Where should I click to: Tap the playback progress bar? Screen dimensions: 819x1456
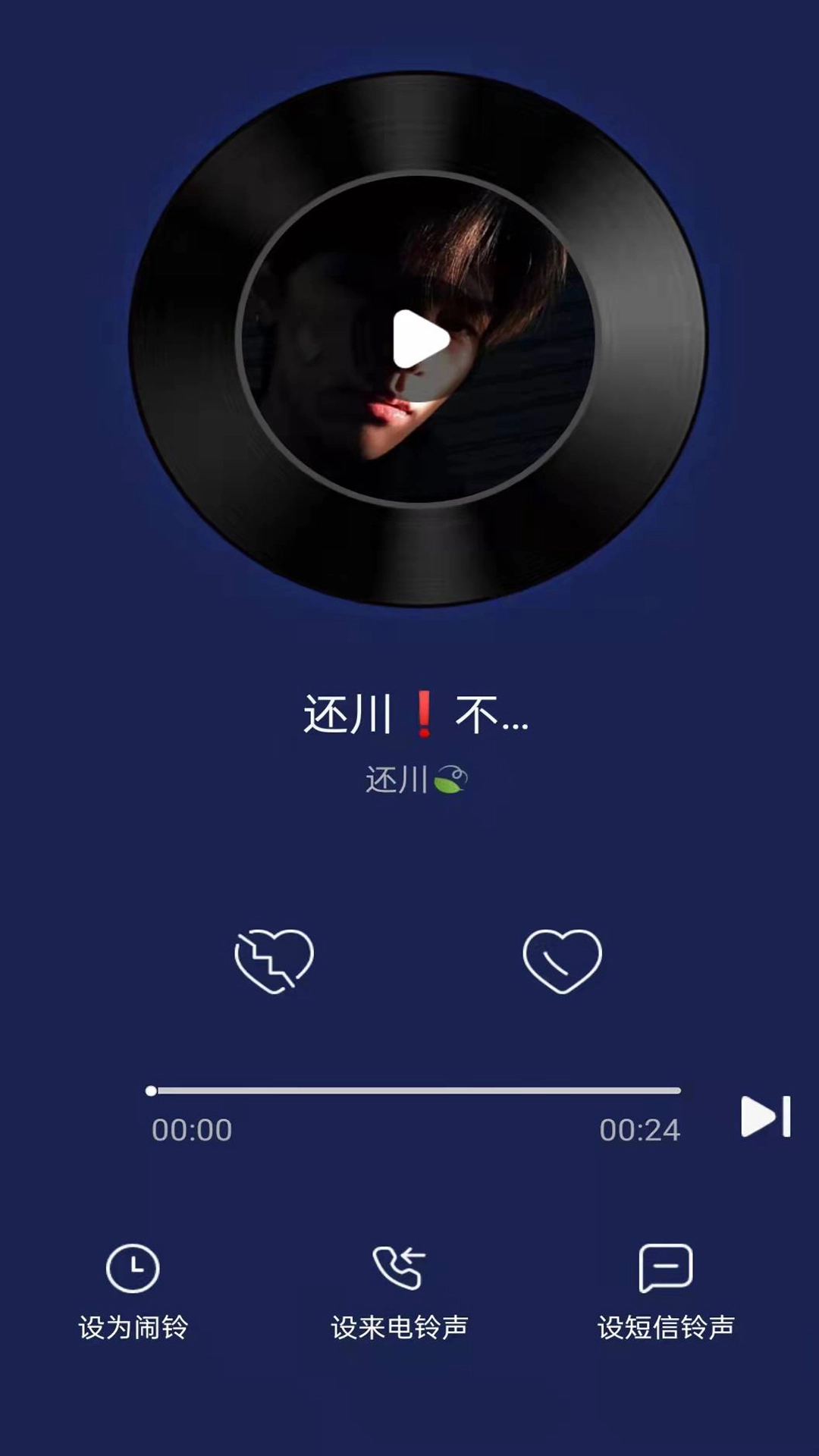(416, 1090)
